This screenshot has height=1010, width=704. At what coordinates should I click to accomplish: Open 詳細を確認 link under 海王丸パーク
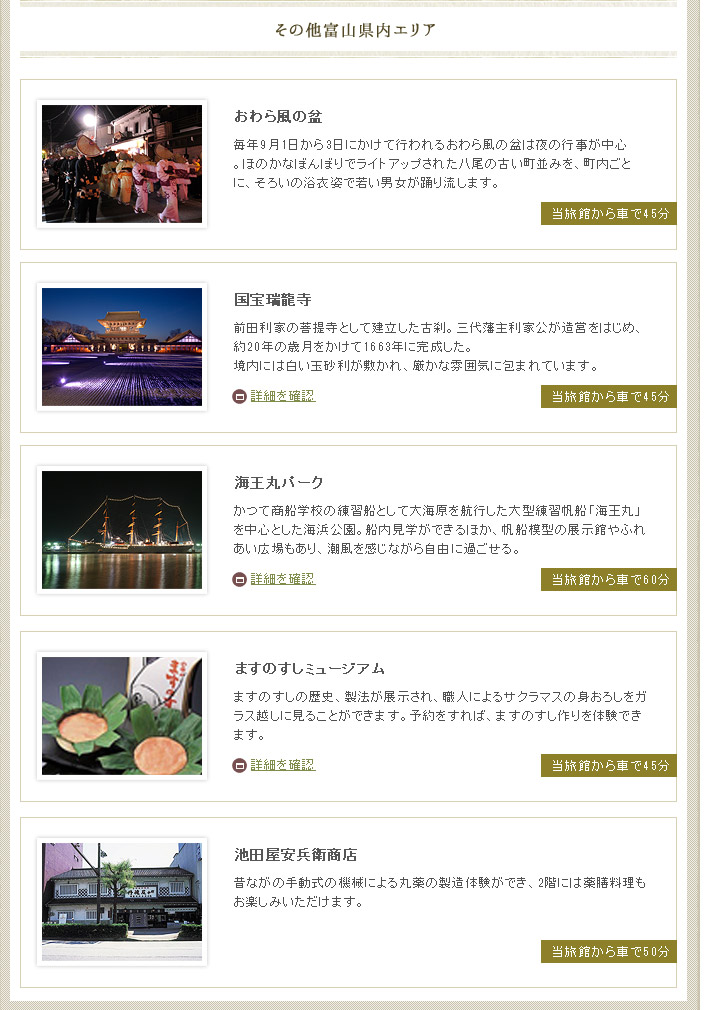coord(282,579)
